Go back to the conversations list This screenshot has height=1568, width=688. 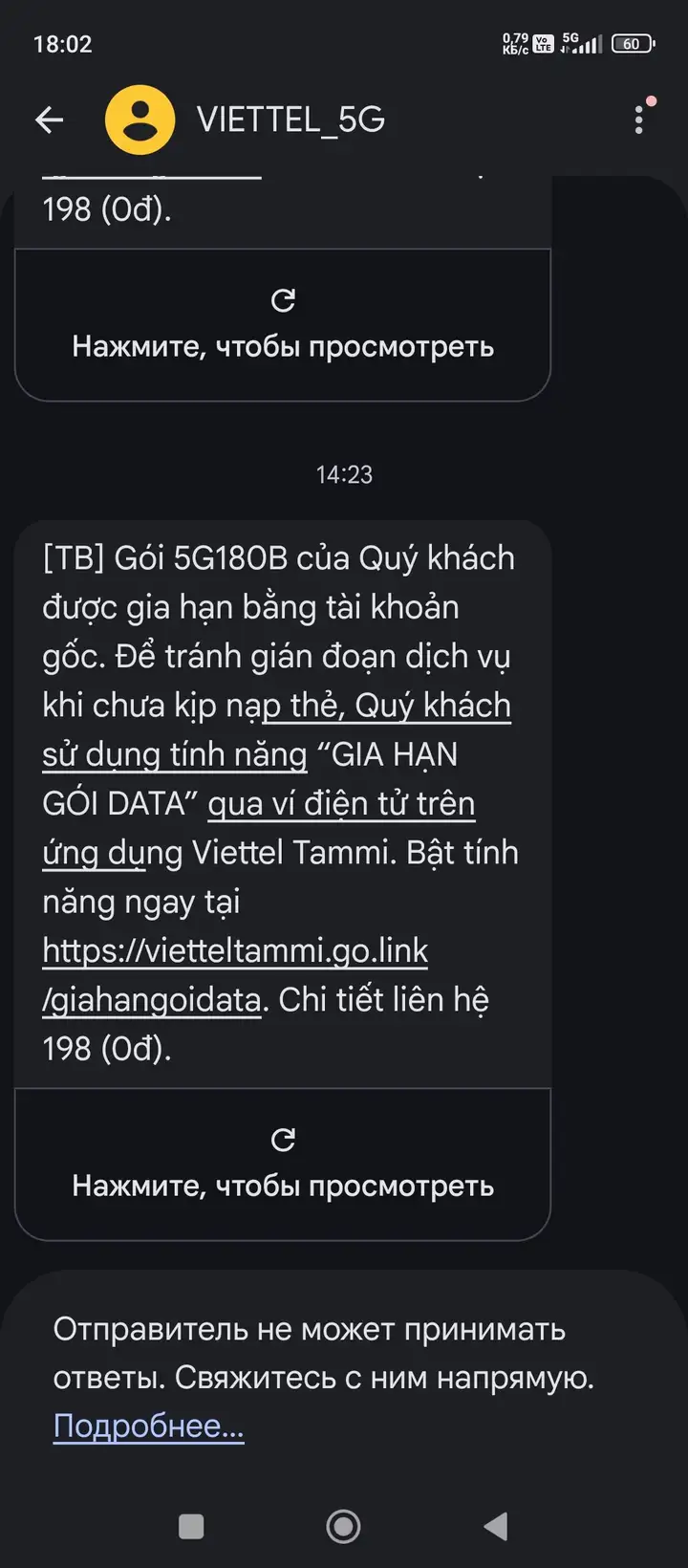point(49,120)
